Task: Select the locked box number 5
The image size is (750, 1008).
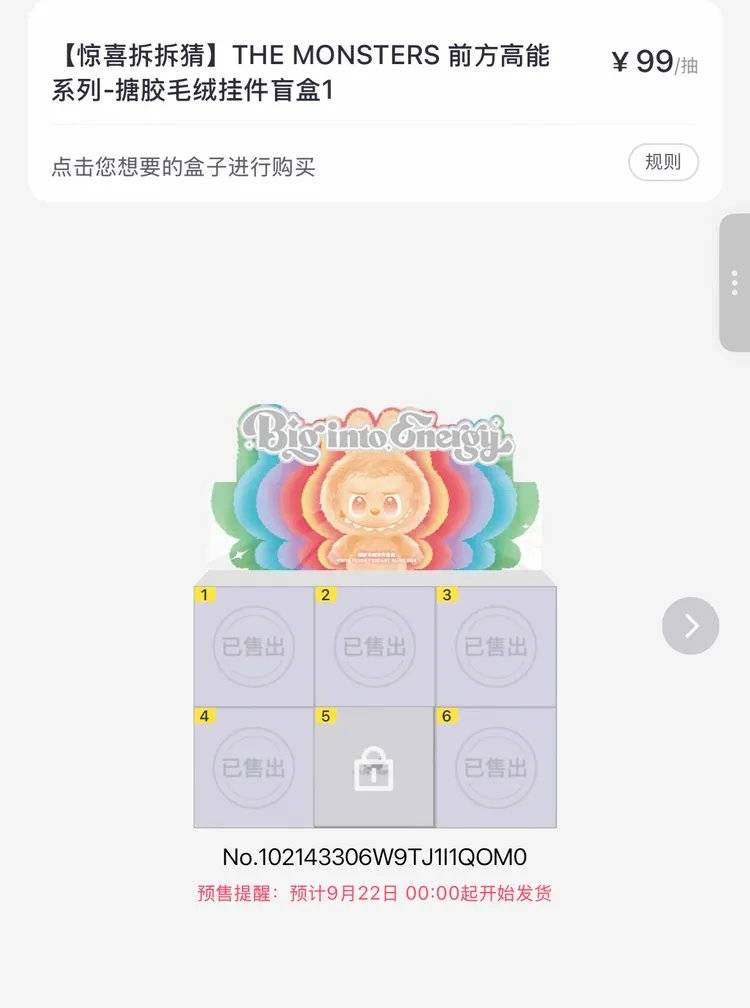Action: tap(374, 767)
